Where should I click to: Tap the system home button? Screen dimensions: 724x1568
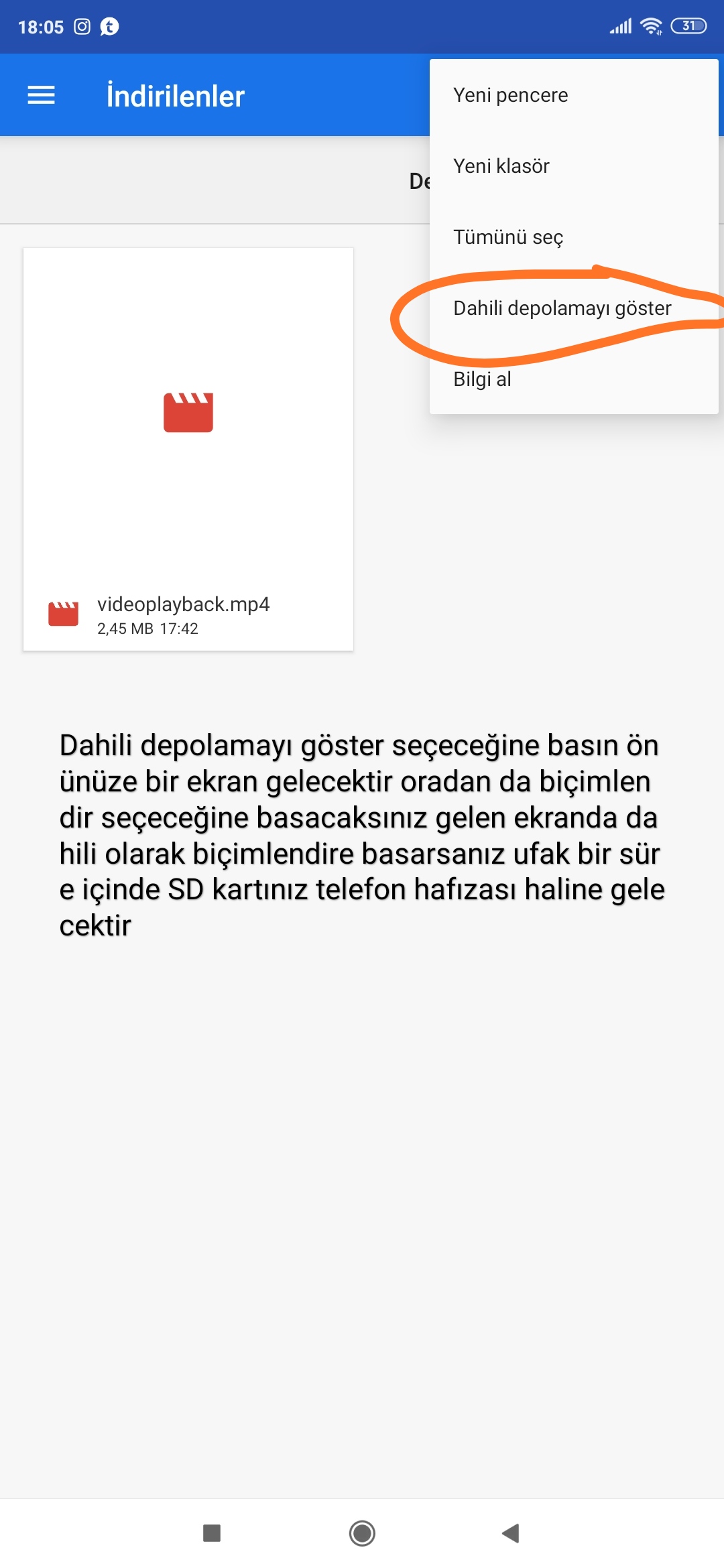(x=362, y=1533)
